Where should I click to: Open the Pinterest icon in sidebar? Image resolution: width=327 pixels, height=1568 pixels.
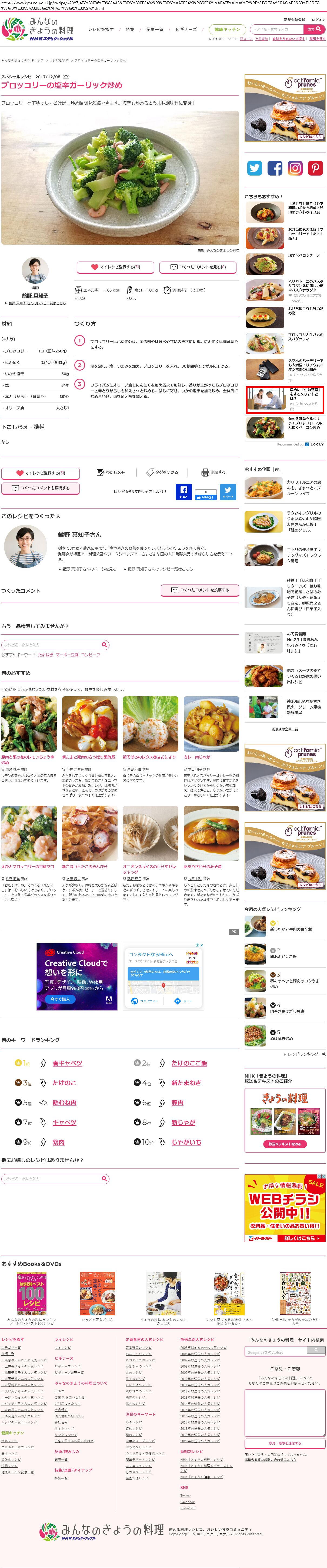tap(315, 168)
